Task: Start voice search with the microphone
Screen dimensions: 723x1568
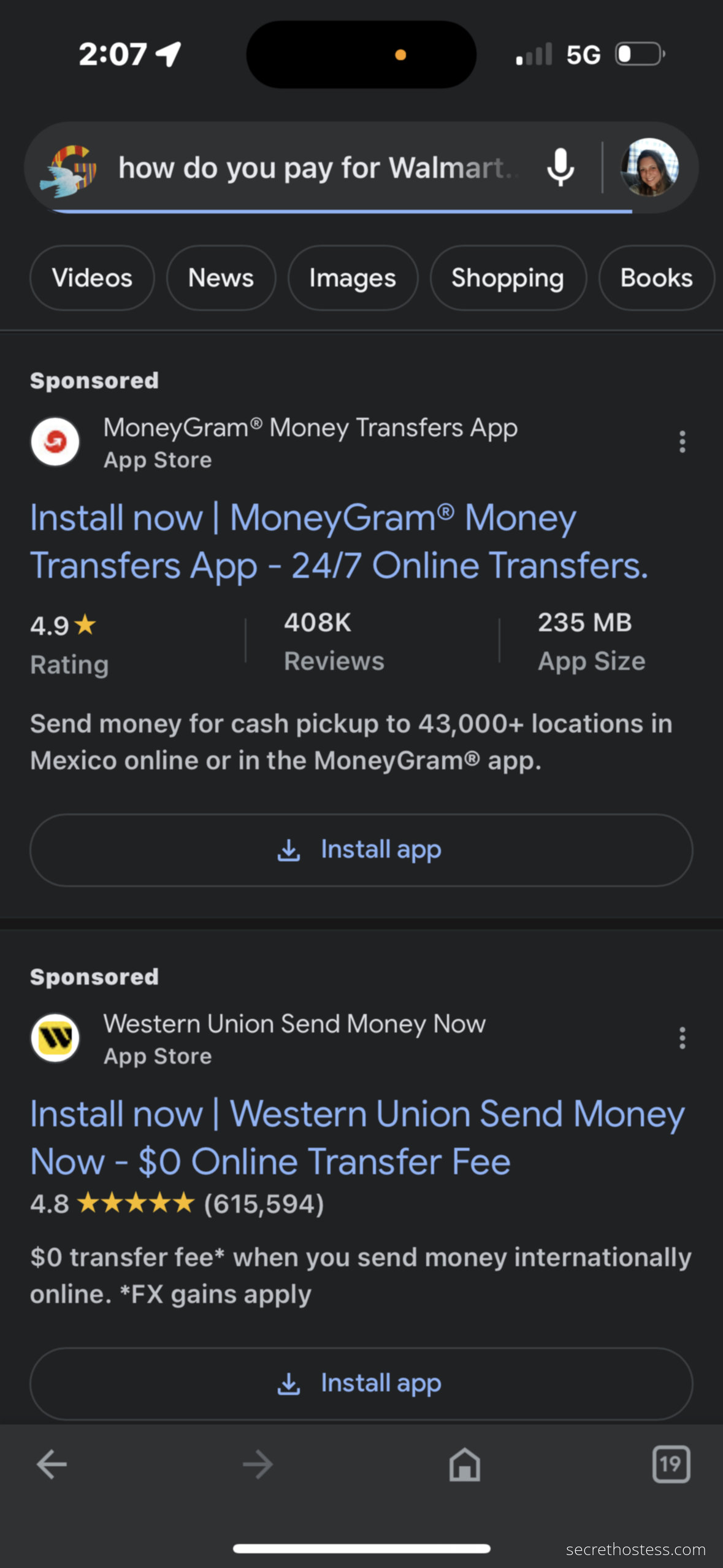Action: coord(560,167)
